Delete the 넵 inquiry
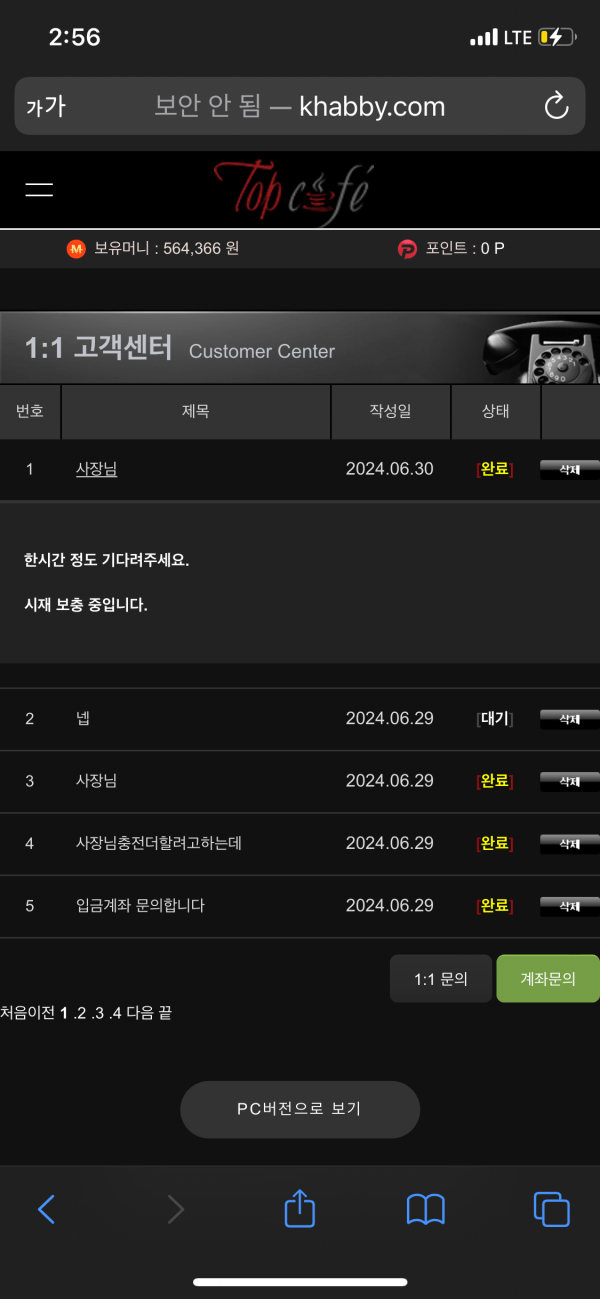This screenshot has width=600, height=1299. pyautogui.click(x=570, y=719)
